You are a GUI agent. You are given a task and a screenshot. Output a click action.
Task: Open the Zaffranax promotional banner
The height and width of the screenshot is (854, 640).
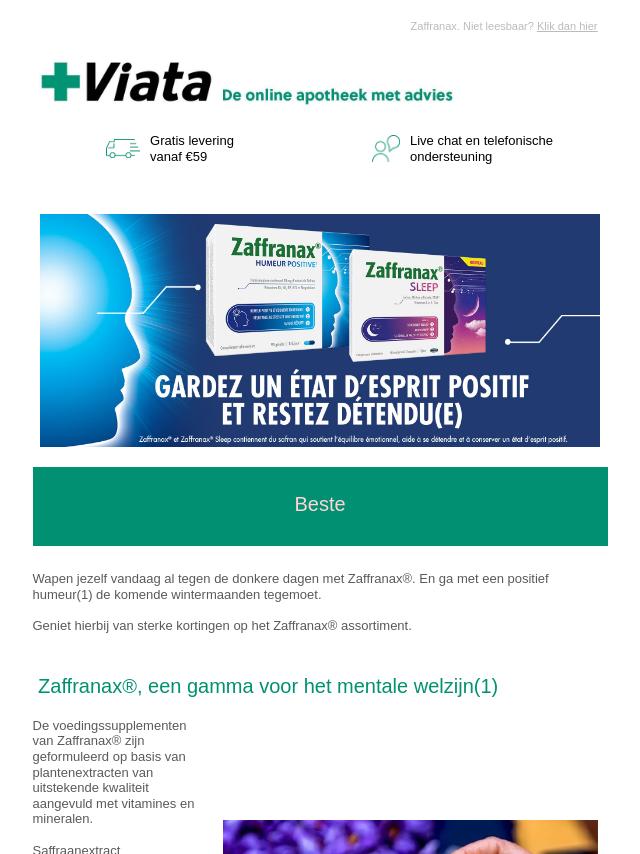(x=320, y=330)
